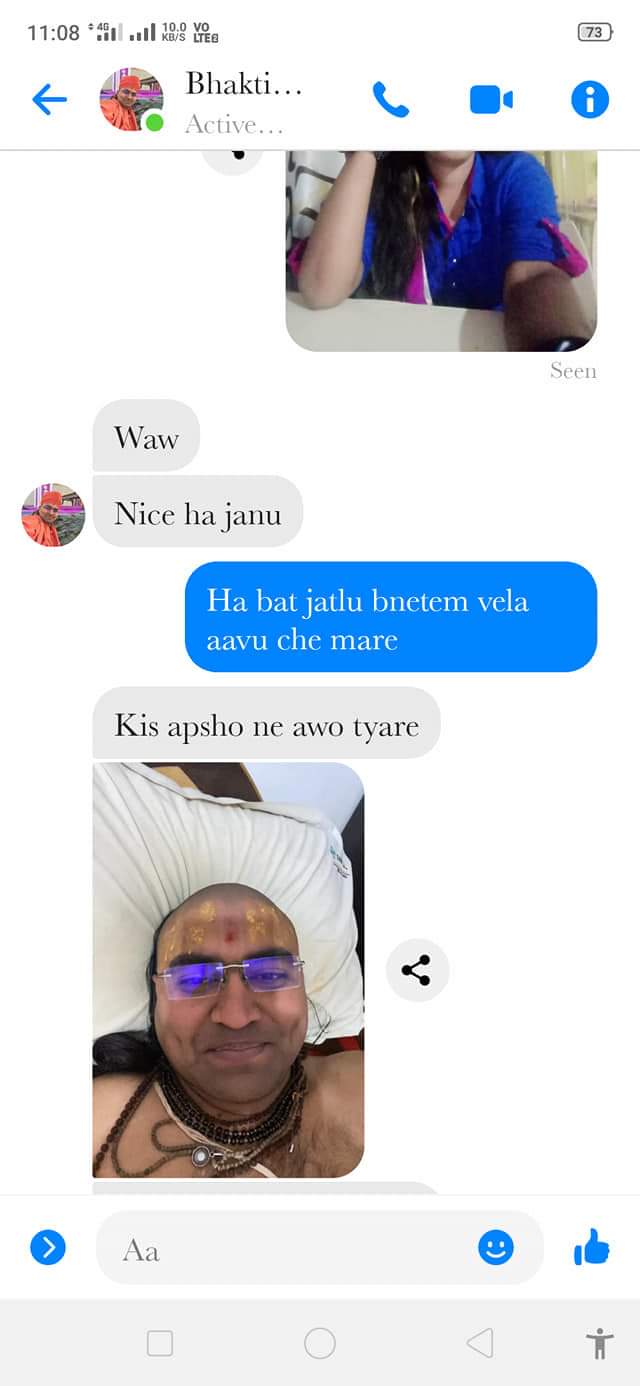Open recent apps from navigation bar
The height and width of the screenshot is (1386, 640).
[x=160, y=1343]
